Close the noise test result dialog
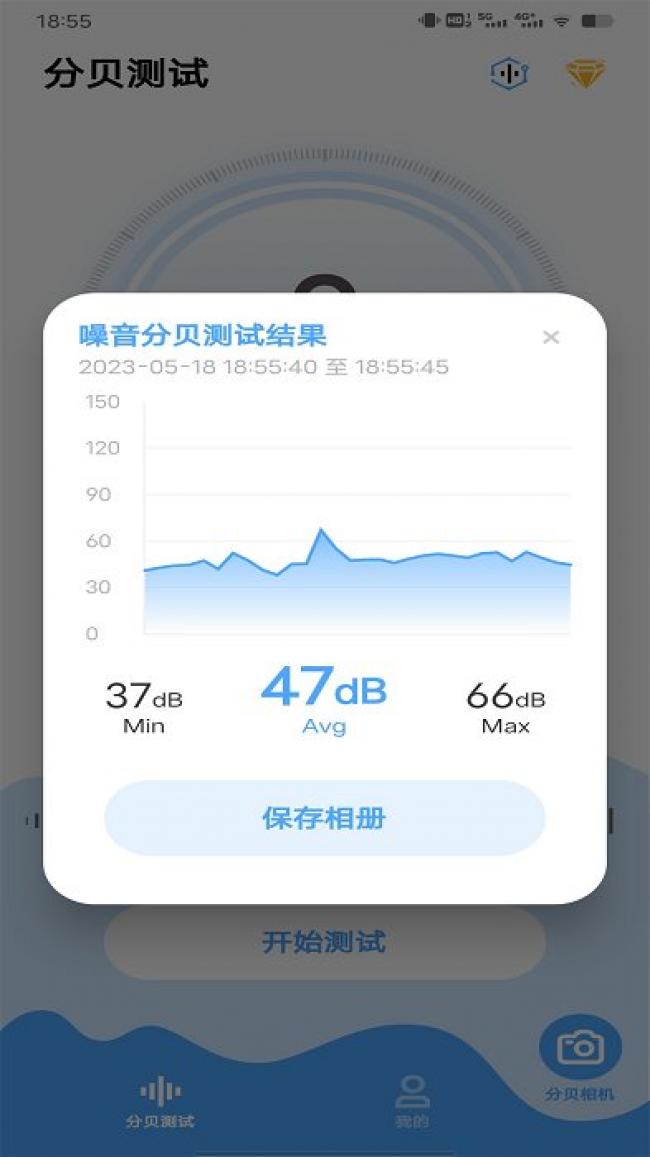 (x=550, y=337)
